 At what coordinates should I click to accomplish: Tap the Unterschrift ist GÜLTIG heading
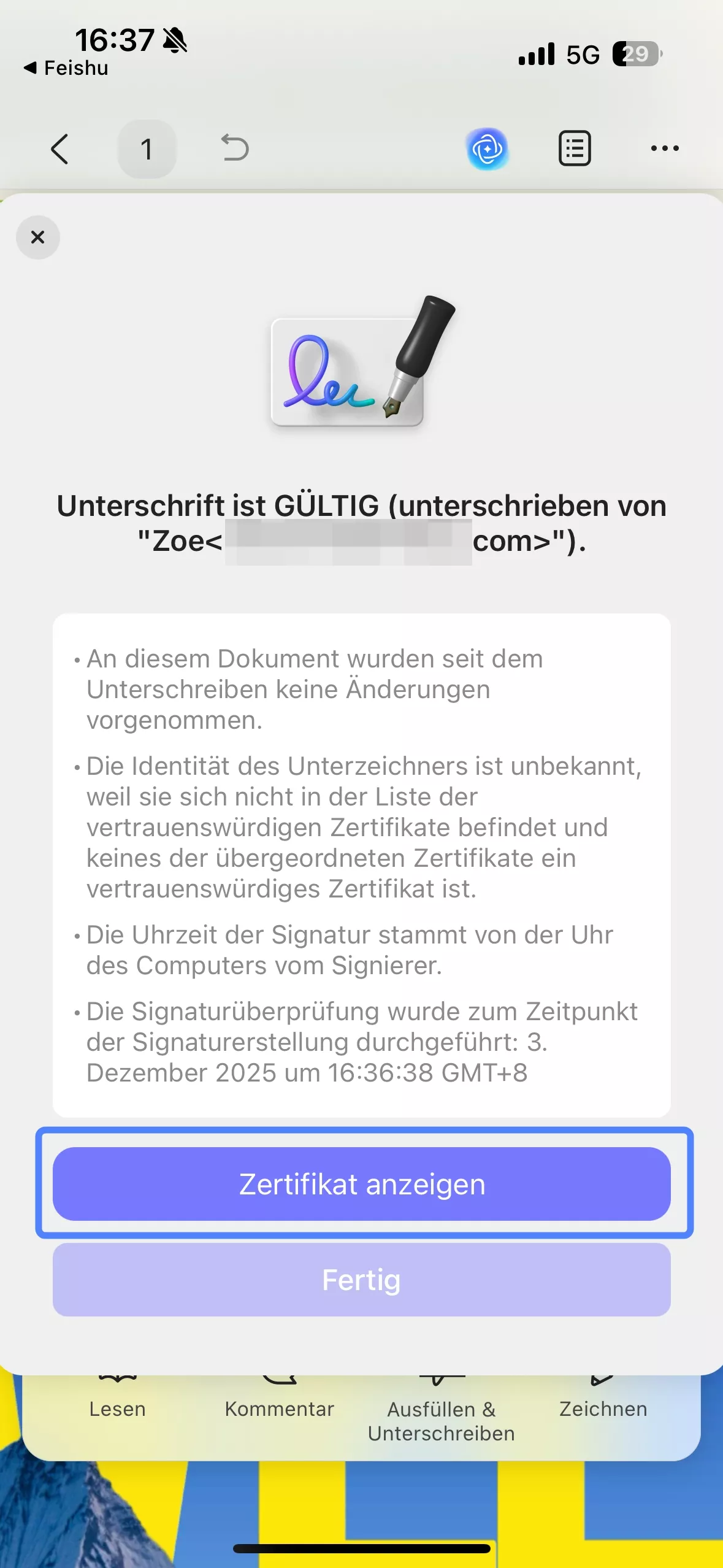362,506
